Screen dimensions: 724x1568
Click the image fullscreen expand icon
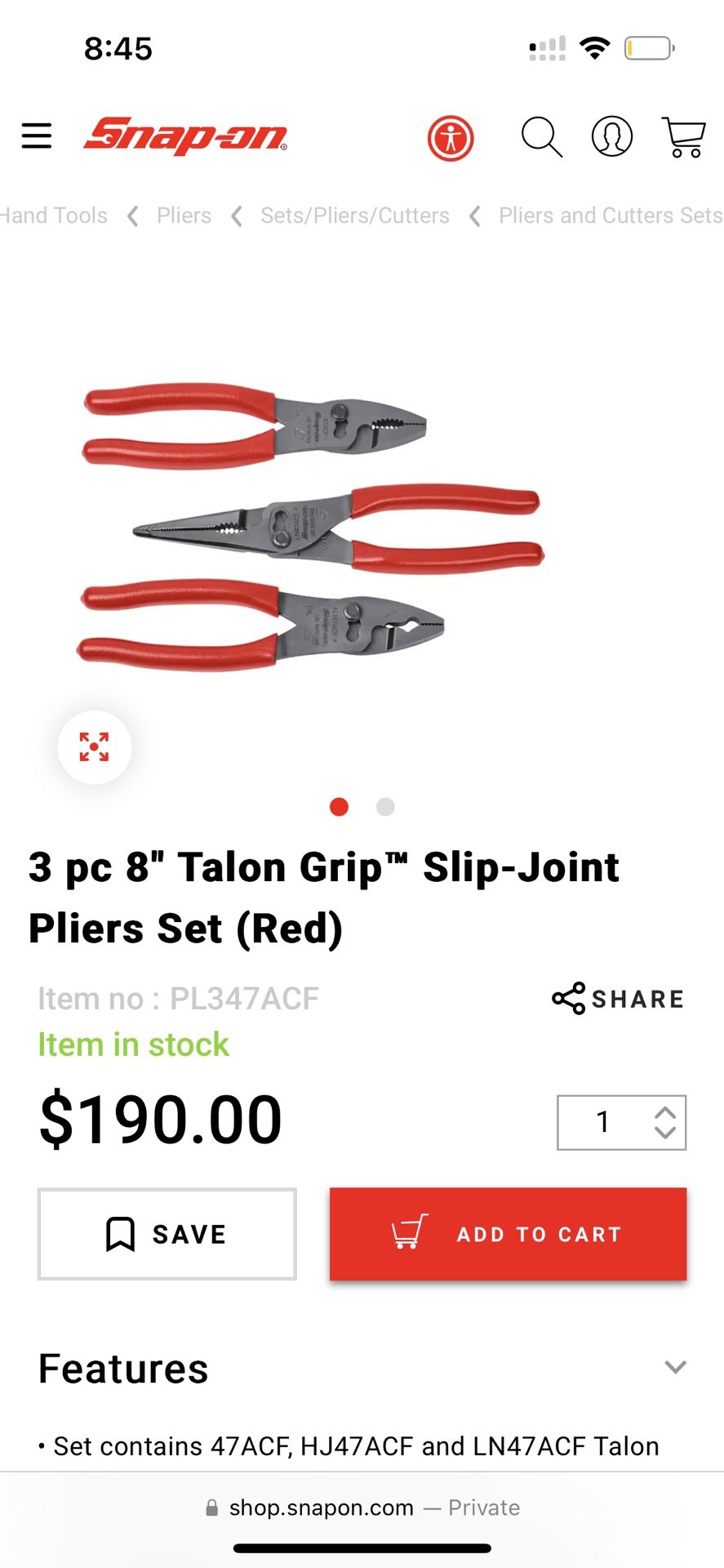click(94, 746)
